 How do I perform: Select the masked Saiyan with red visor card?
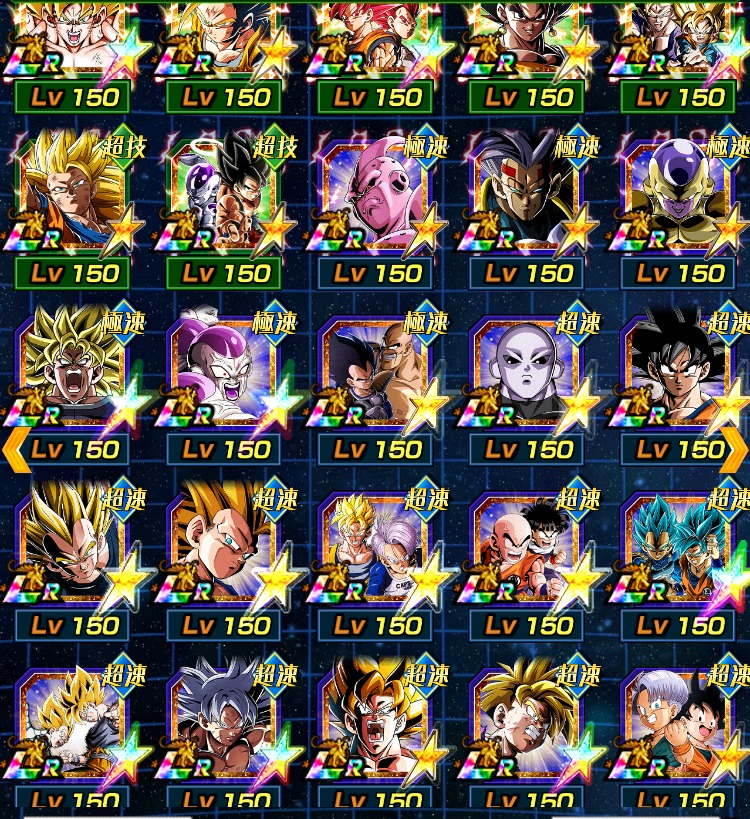click(x=527, y=195)
